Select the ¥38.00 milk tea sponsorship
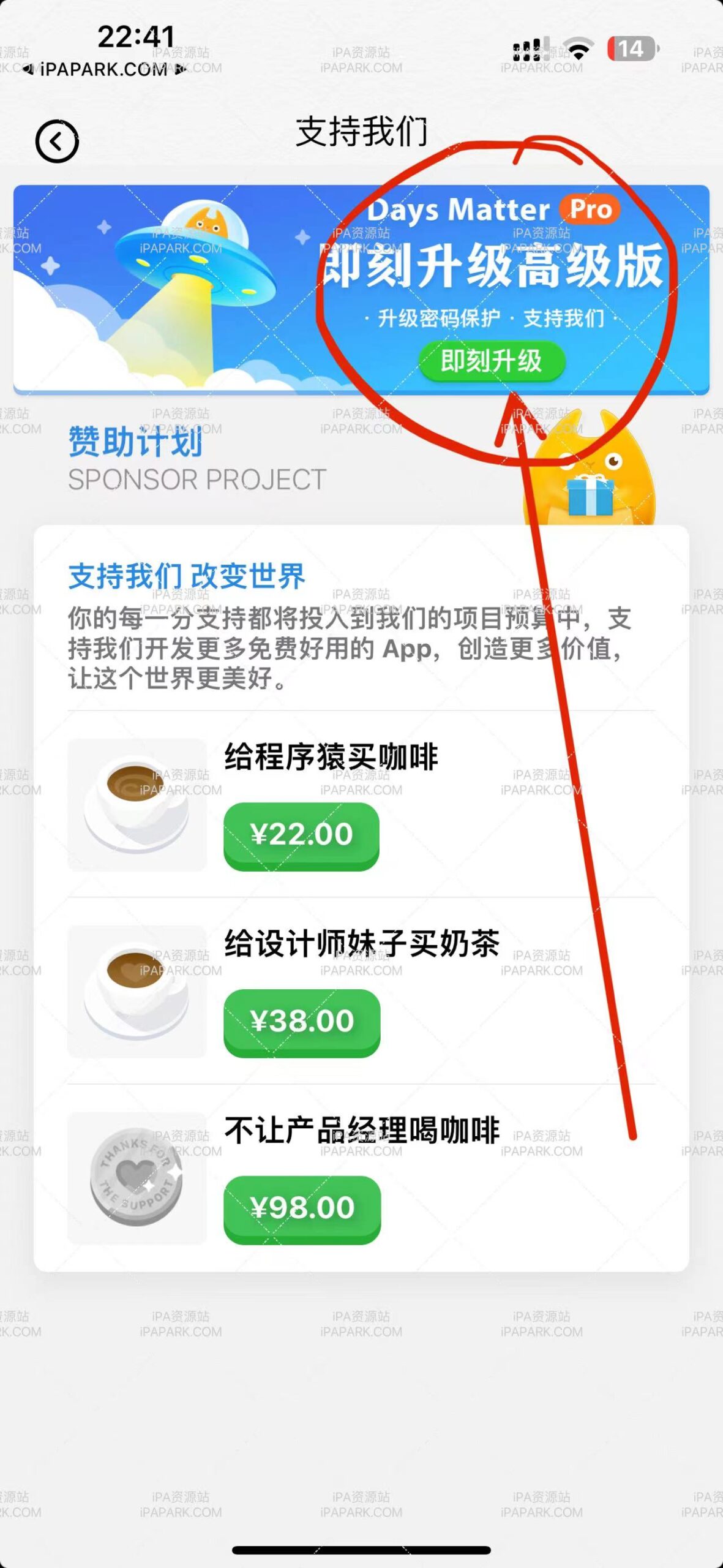The height and width of the screenshot is (1568, 723). (302, 1022)
